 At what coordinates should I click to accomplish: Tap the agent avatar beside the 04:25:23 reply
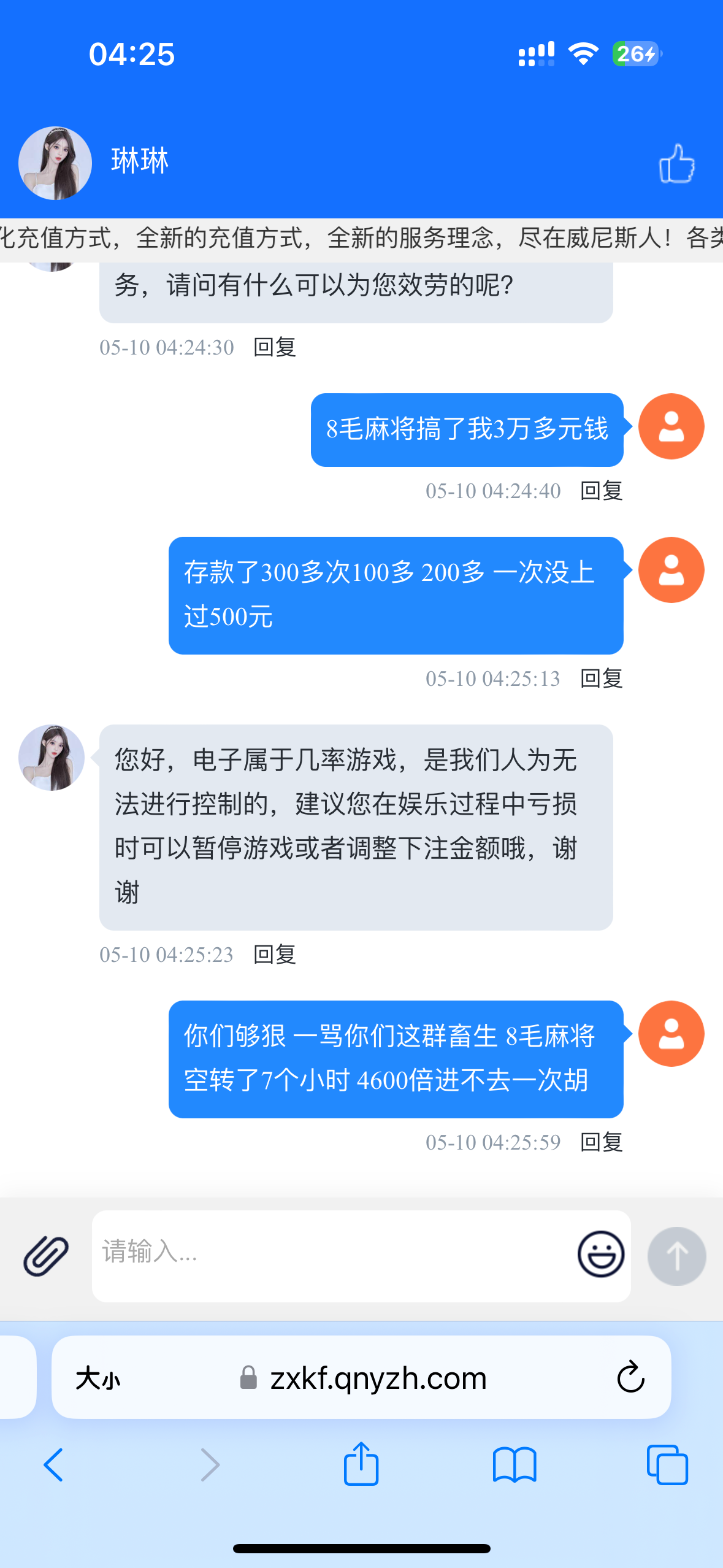pyautogui.click(x=52, y=758)
